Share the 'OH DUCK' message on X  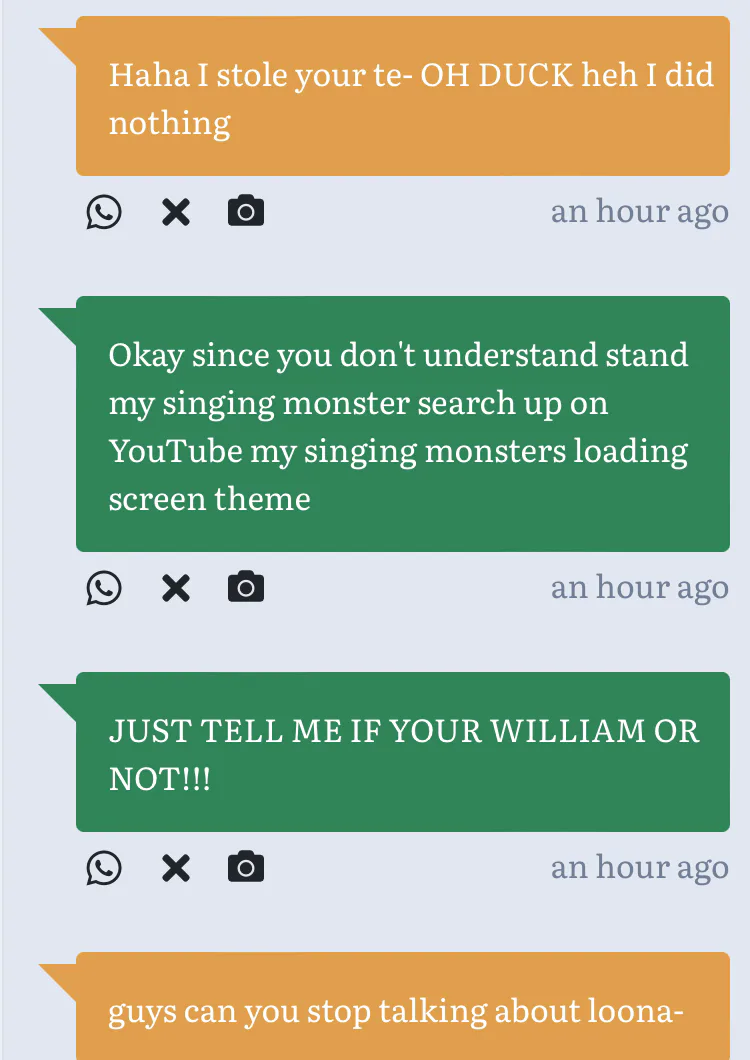coord(176,212)
